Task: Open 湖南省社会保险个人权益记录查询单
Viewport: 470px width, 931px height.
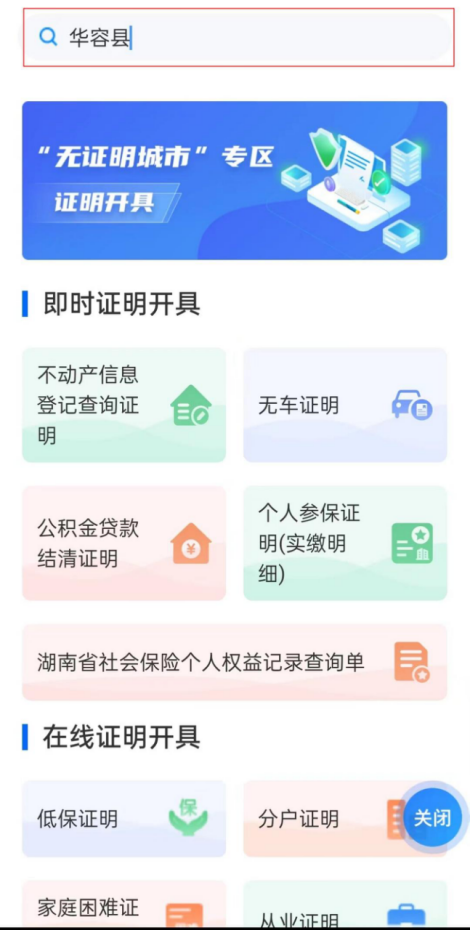Action: [x=234, y=662]
